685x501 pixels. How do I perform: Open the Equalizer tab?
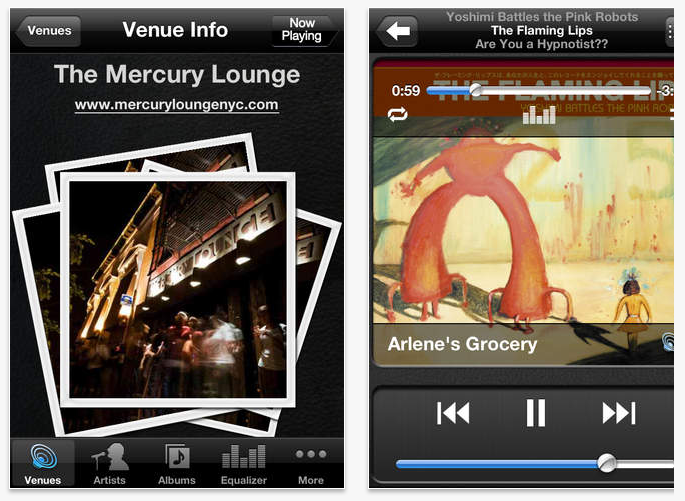(x=244, y=463)
